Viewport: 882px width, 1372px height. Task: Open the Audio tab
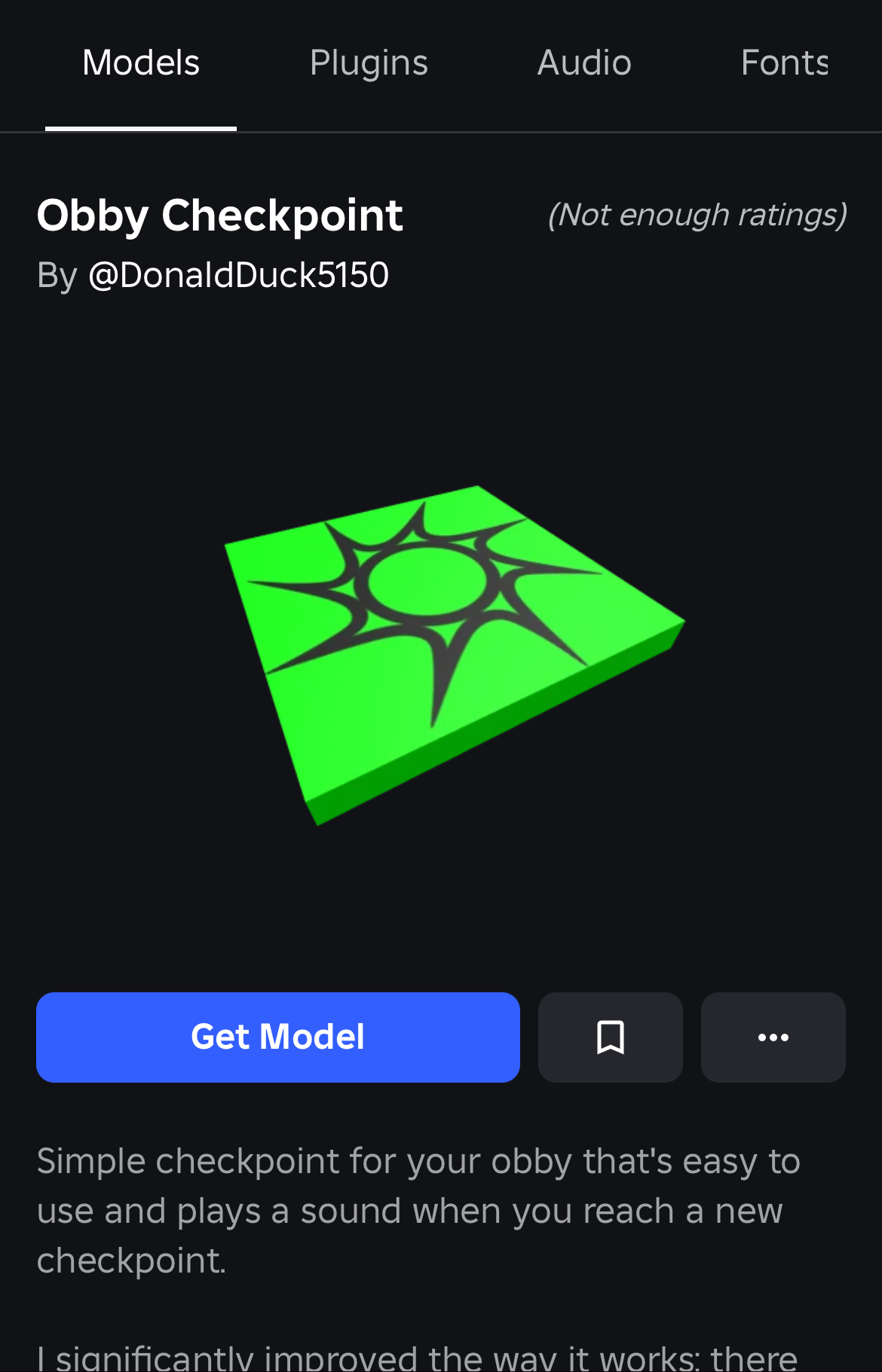(x=584, y=63)
